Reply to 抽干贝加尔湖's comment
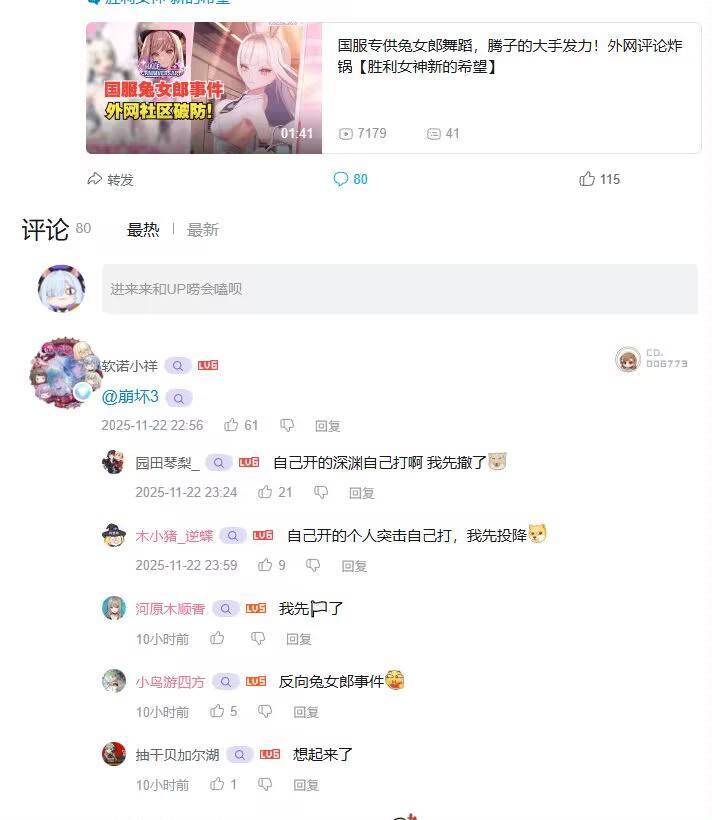Screen dimensions: 712x820 pyautogui.click(x=306, y=786)
